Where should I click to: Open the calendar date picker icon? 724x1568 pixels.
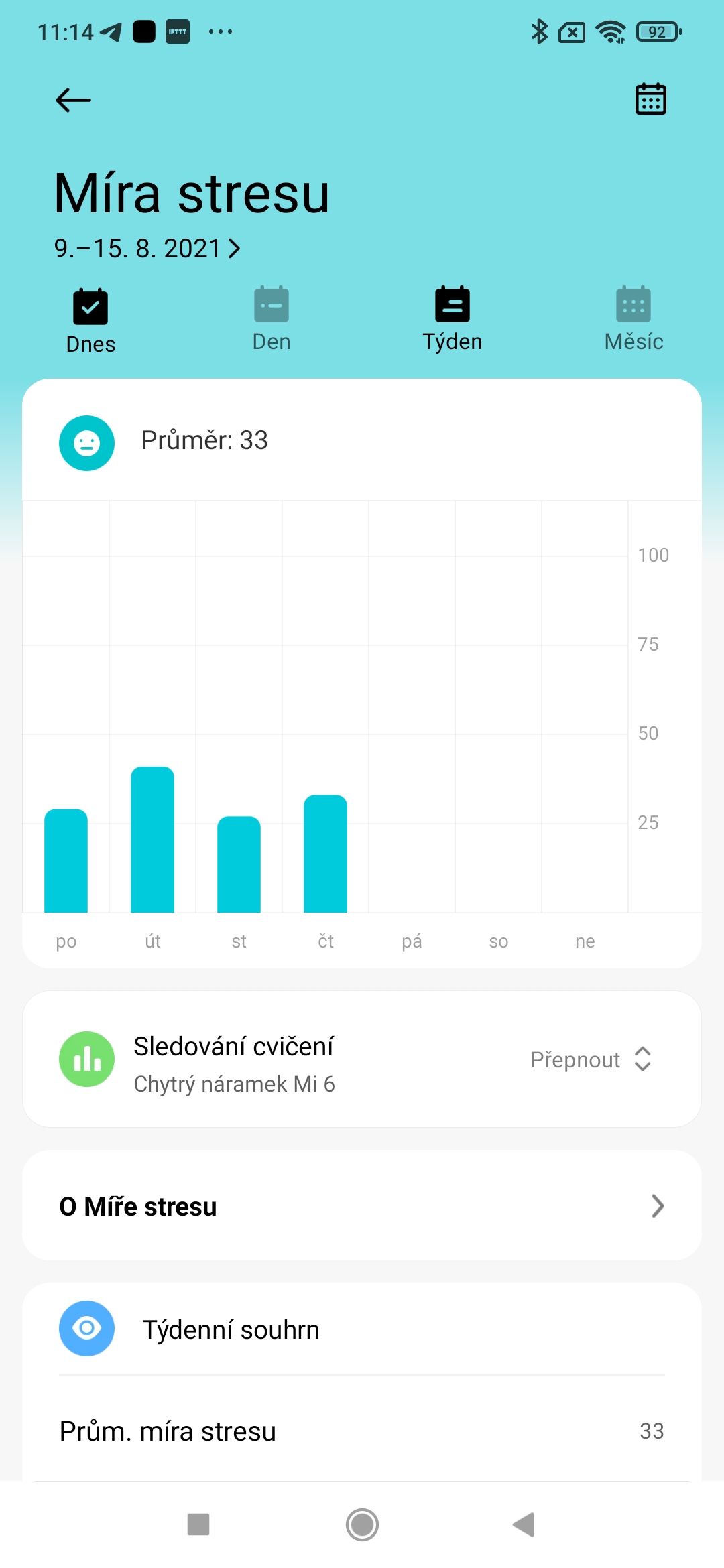pyautogui.click(x=650, y=99)
